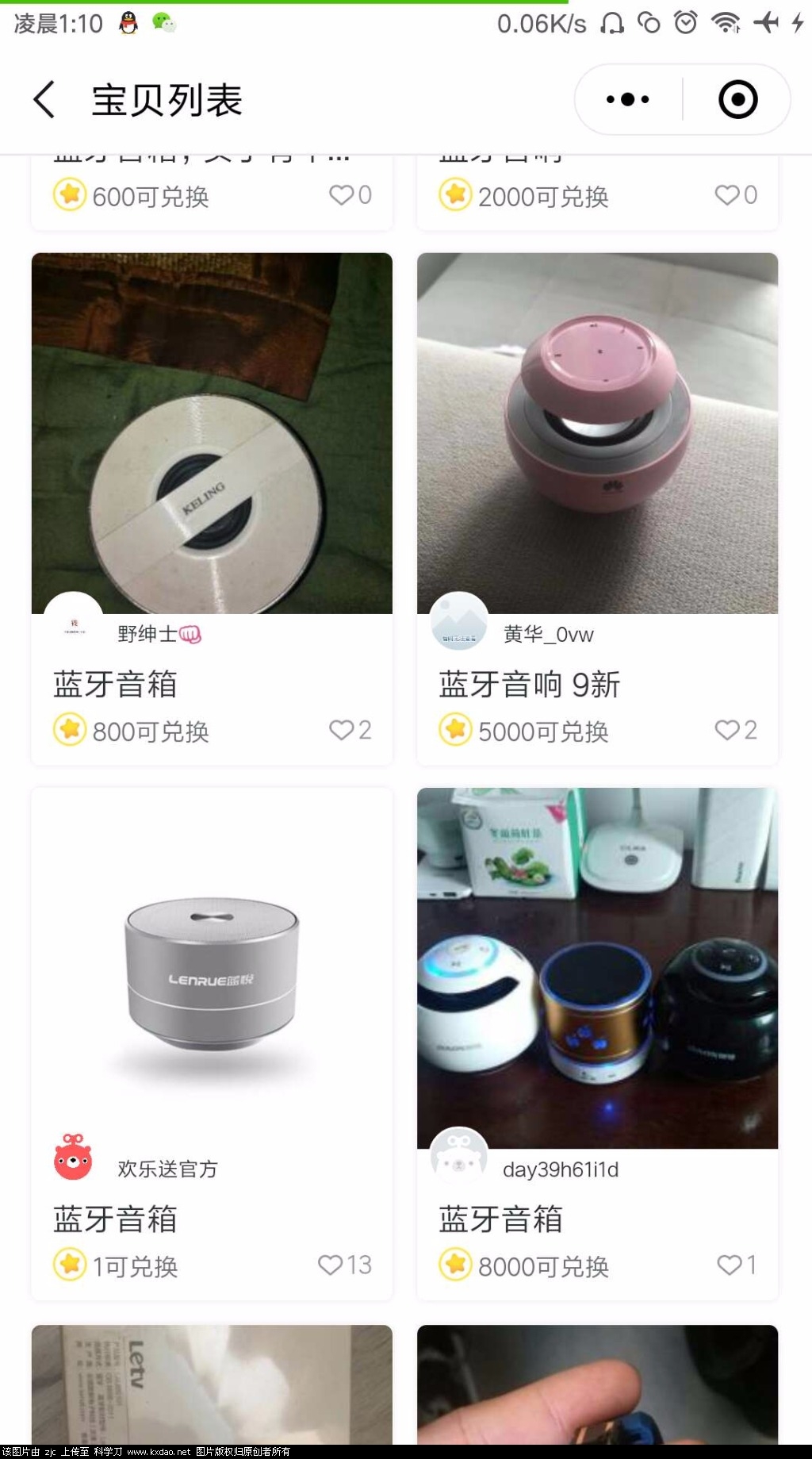
Task: Tap the heart on the 1可兑换 listing
Action: (331, 1265)
